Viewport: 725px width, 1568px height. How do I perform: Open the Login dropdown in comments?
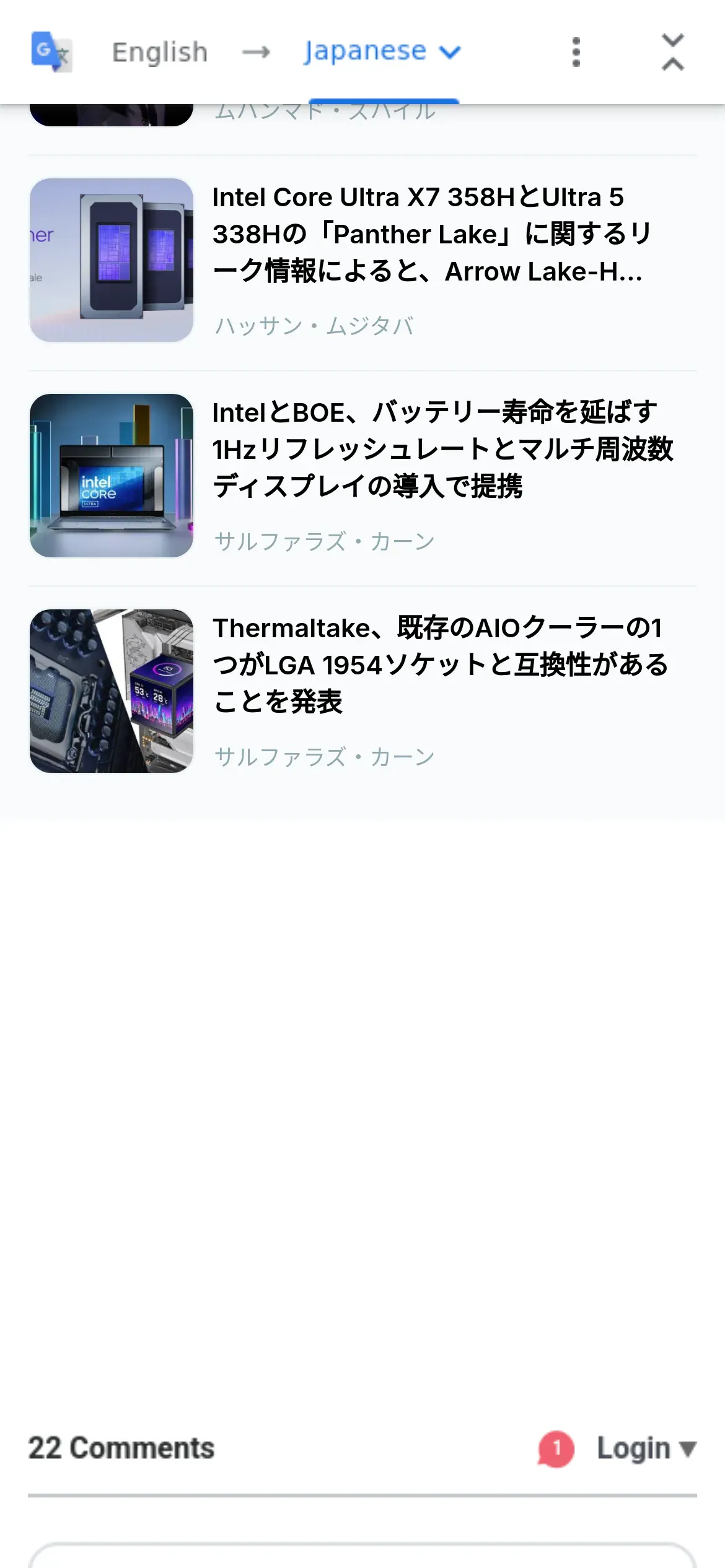pyautogui.click(x=646, y=1449)
